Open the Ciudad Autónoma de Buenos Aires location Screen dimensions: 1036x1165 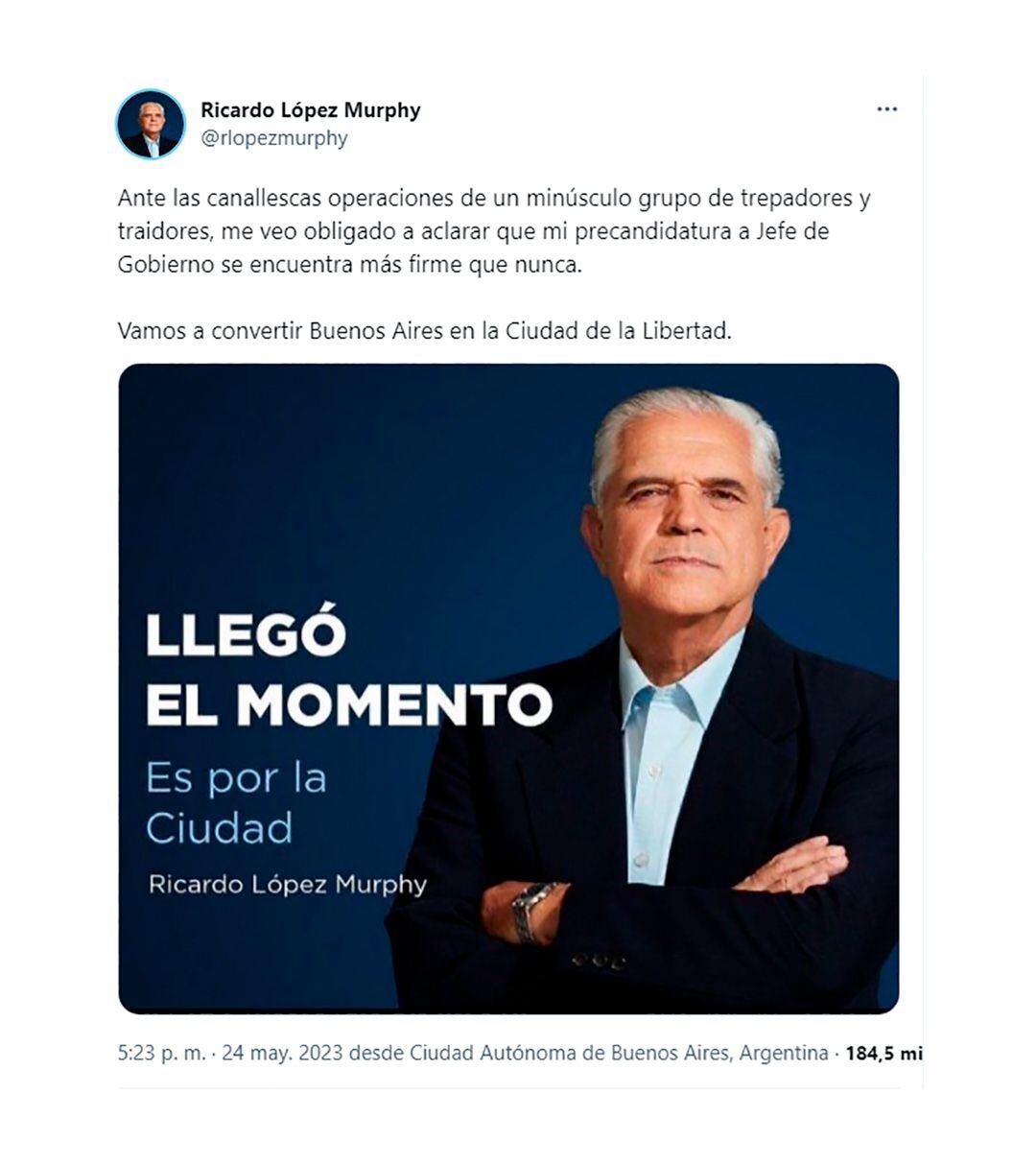(x=619, y=1053)
